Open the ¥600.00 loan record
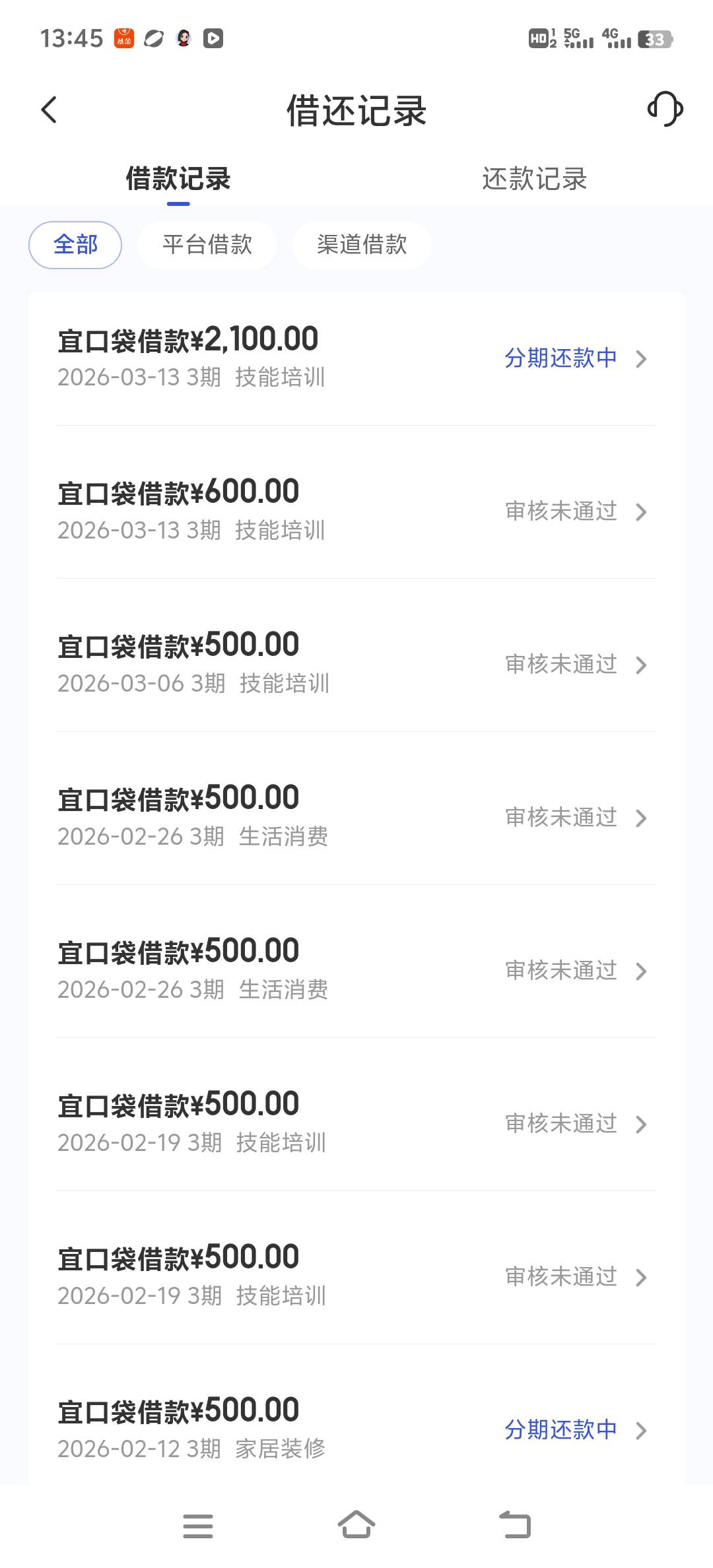713x1568 pixels. pyautogui.click(x=356, y=511)
